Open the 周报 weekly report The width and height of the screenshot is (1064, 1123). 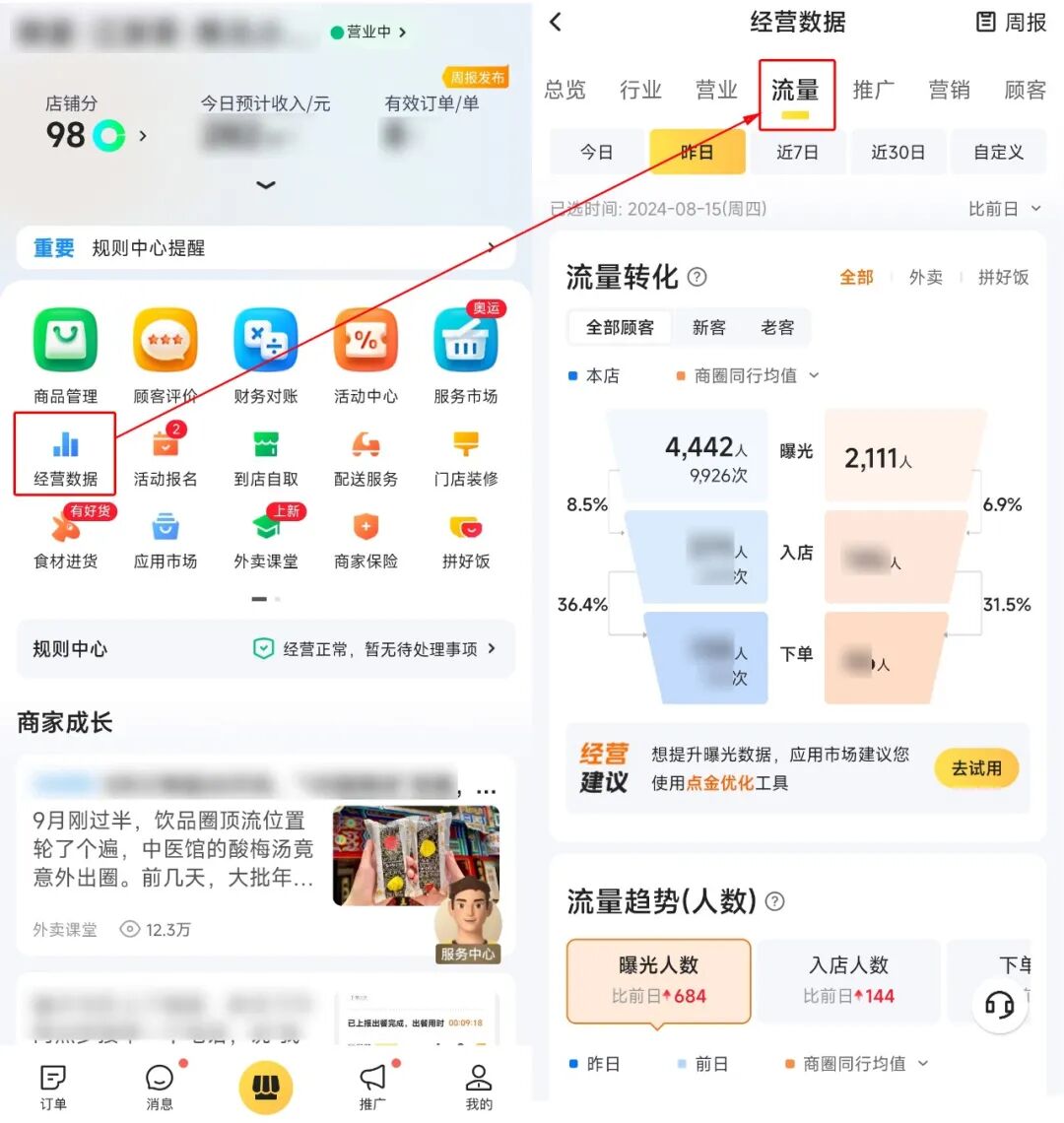click(1011, 22)
